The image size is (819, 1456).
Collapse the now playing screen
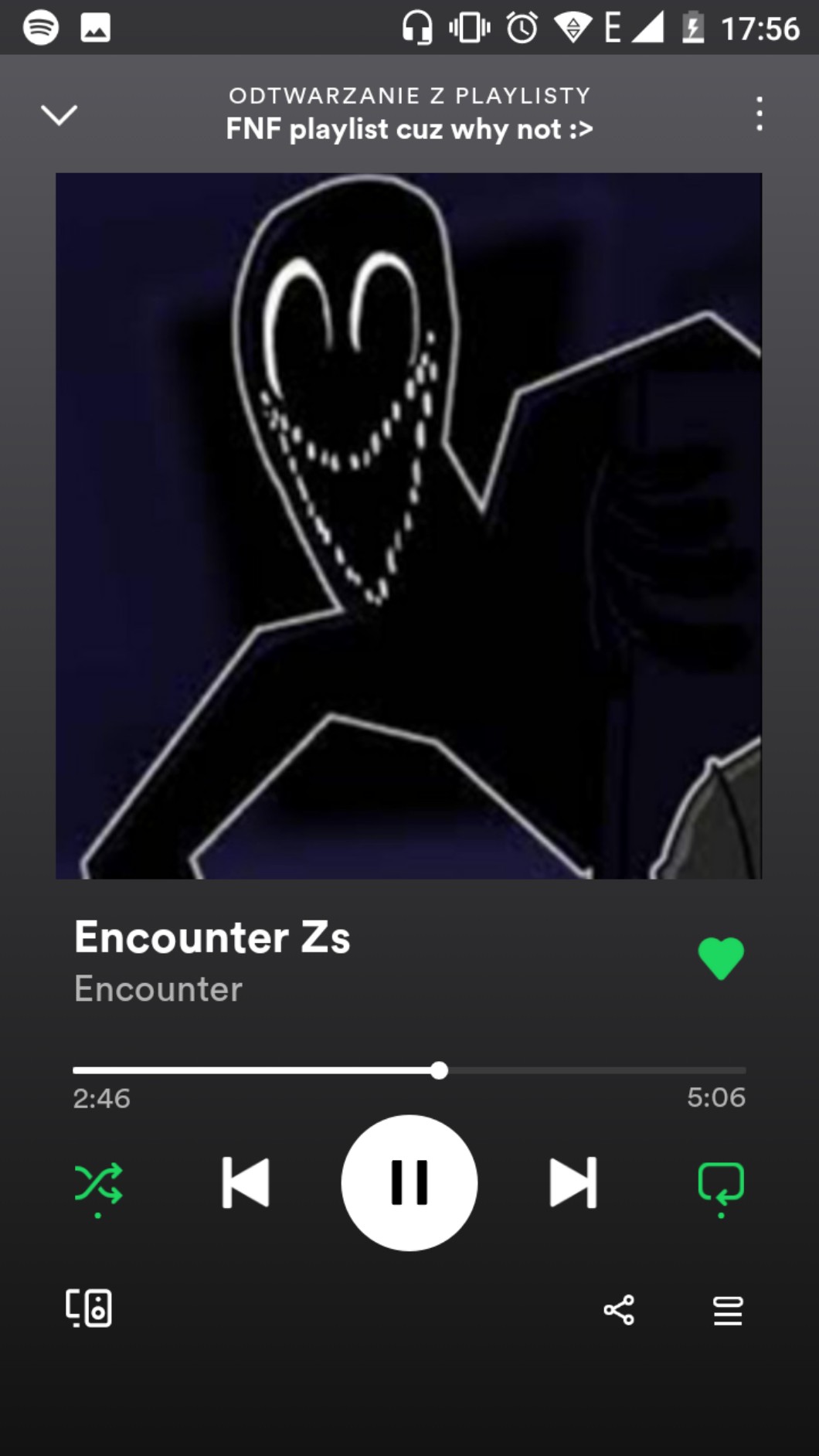point(59,115)
